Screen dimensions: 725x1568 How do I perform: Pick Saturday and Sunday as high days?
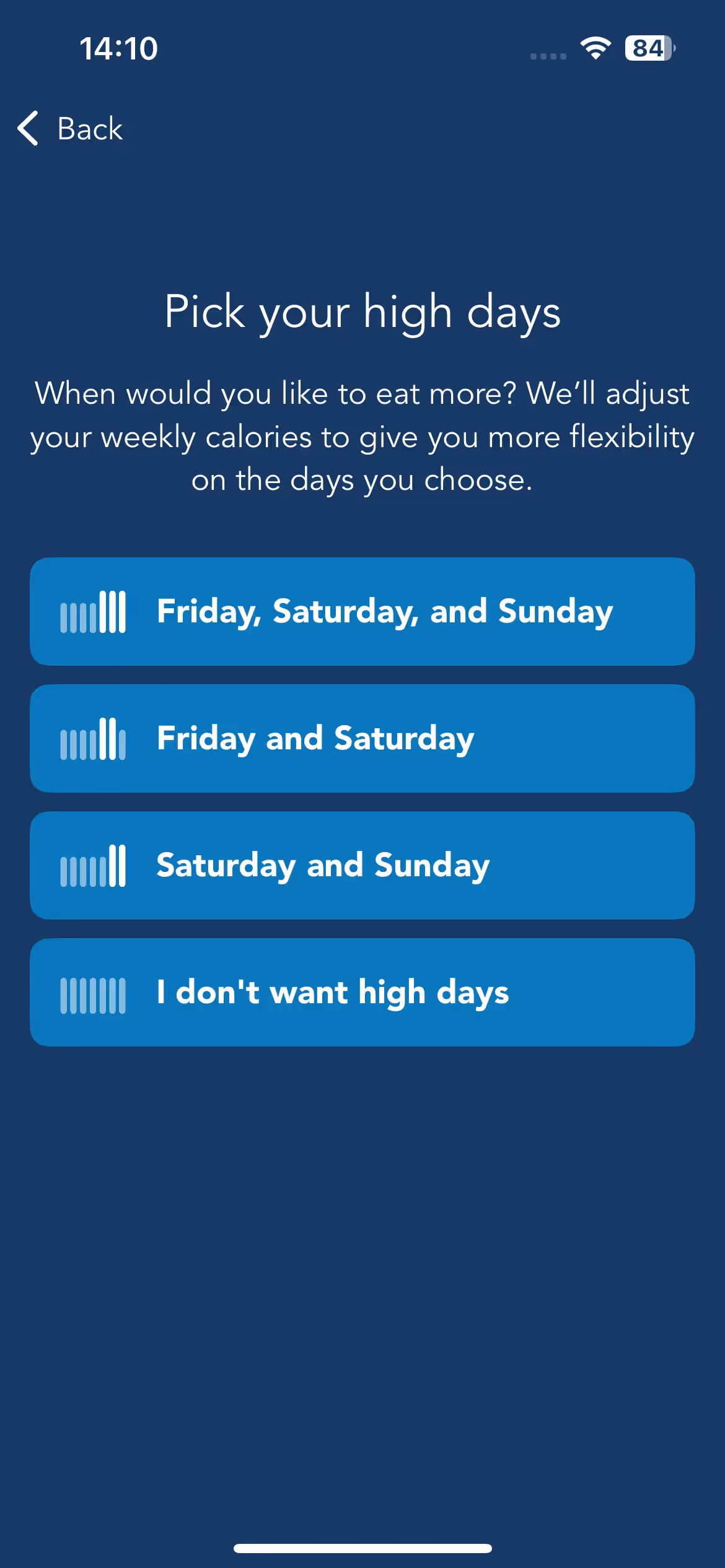click(362, 865)
